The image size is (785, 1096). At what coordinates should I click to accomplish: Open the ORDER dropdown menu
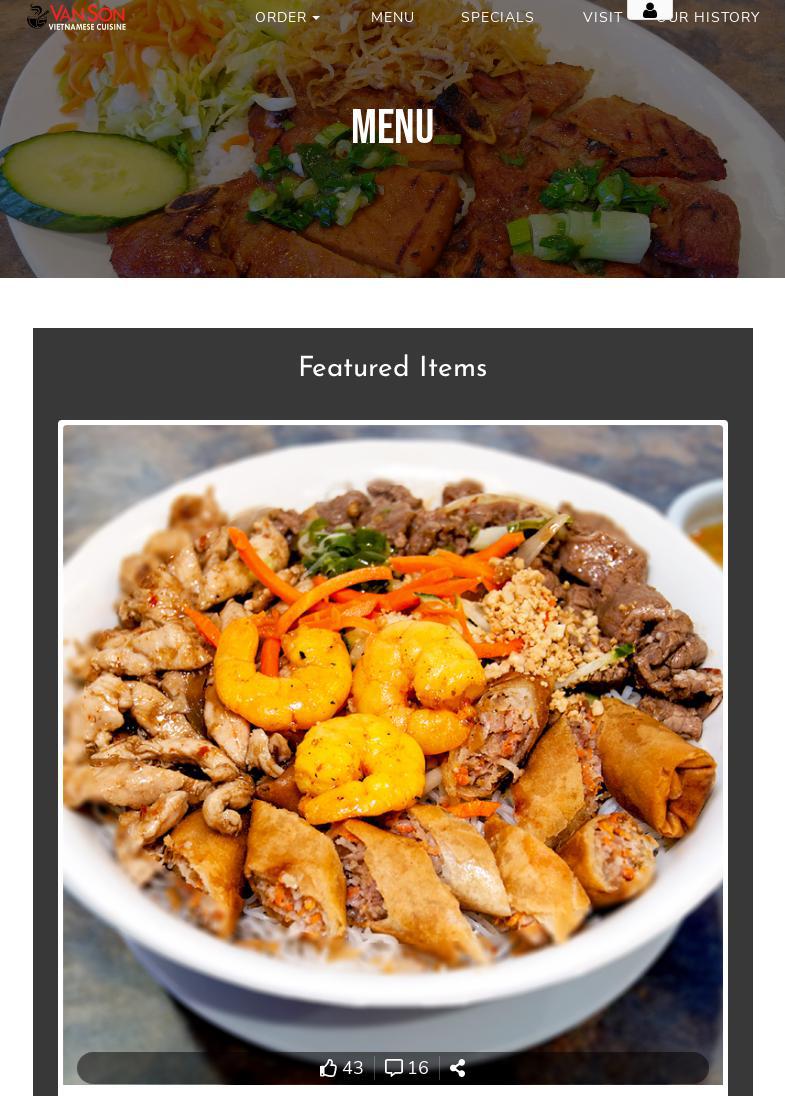pos(287,17)
